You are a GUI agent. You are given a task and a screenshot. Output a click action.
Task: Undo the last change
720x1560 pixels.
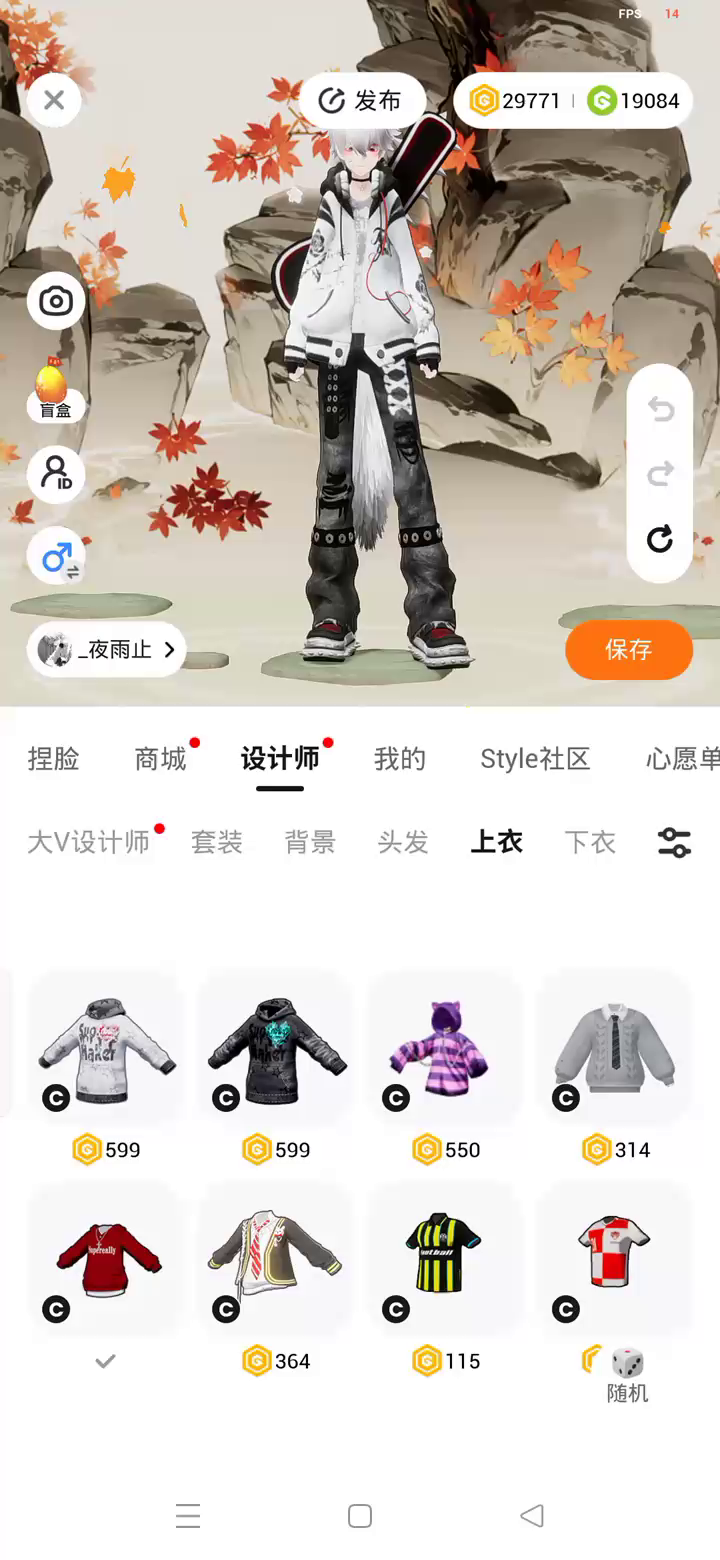660,408
